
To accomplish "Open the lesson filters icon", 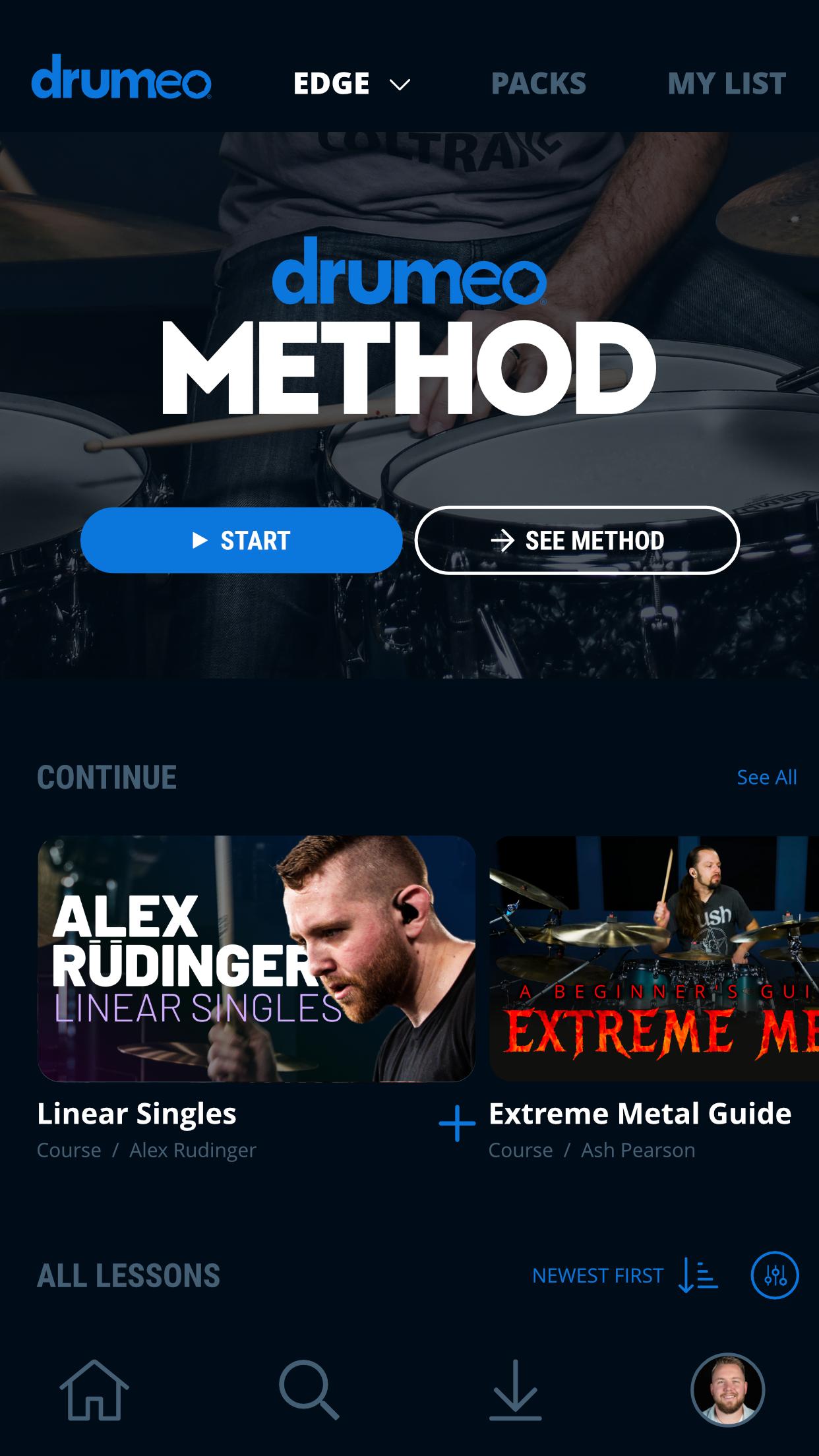I will tap(775, 1275).
